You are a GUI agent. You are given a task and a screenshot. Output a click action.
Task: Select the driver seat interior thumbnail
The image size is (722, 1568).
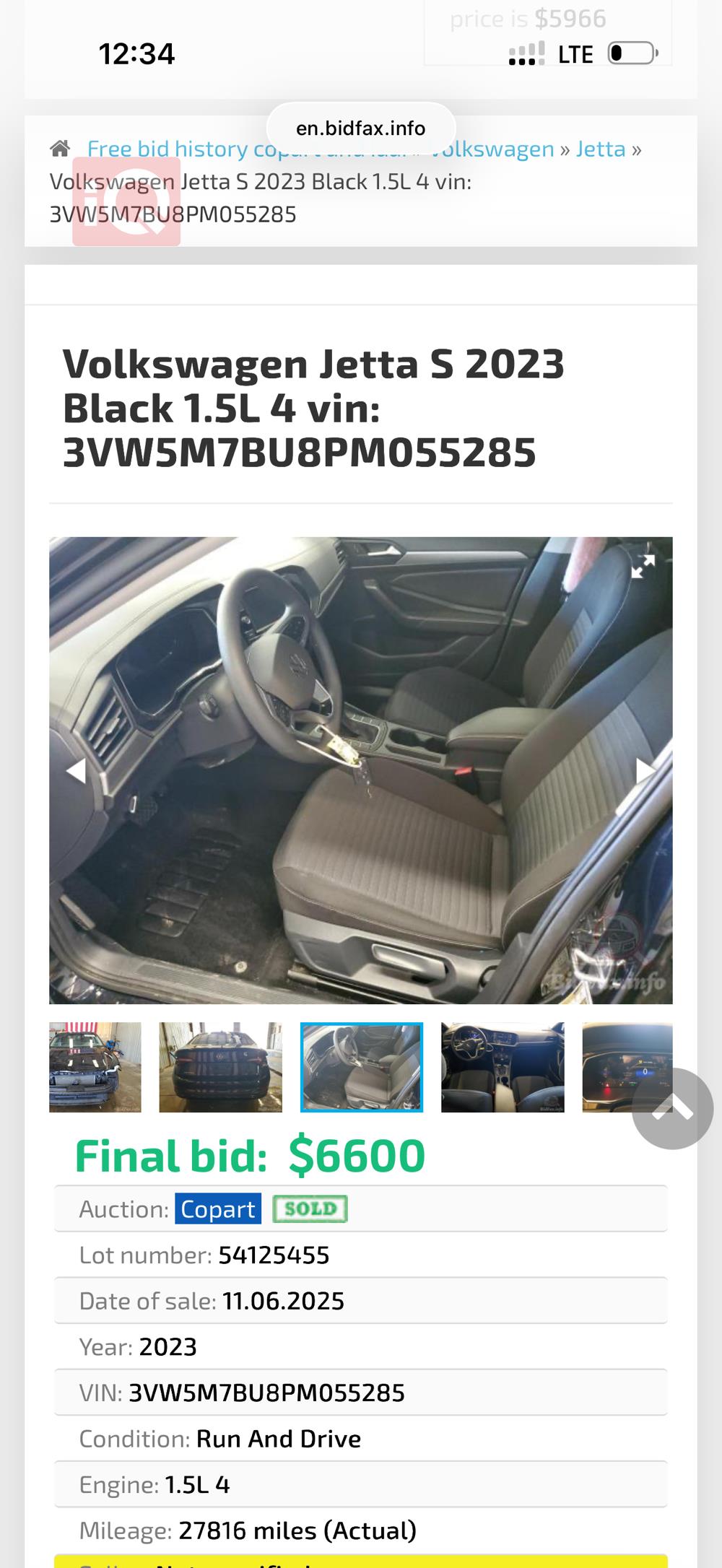362,1067
